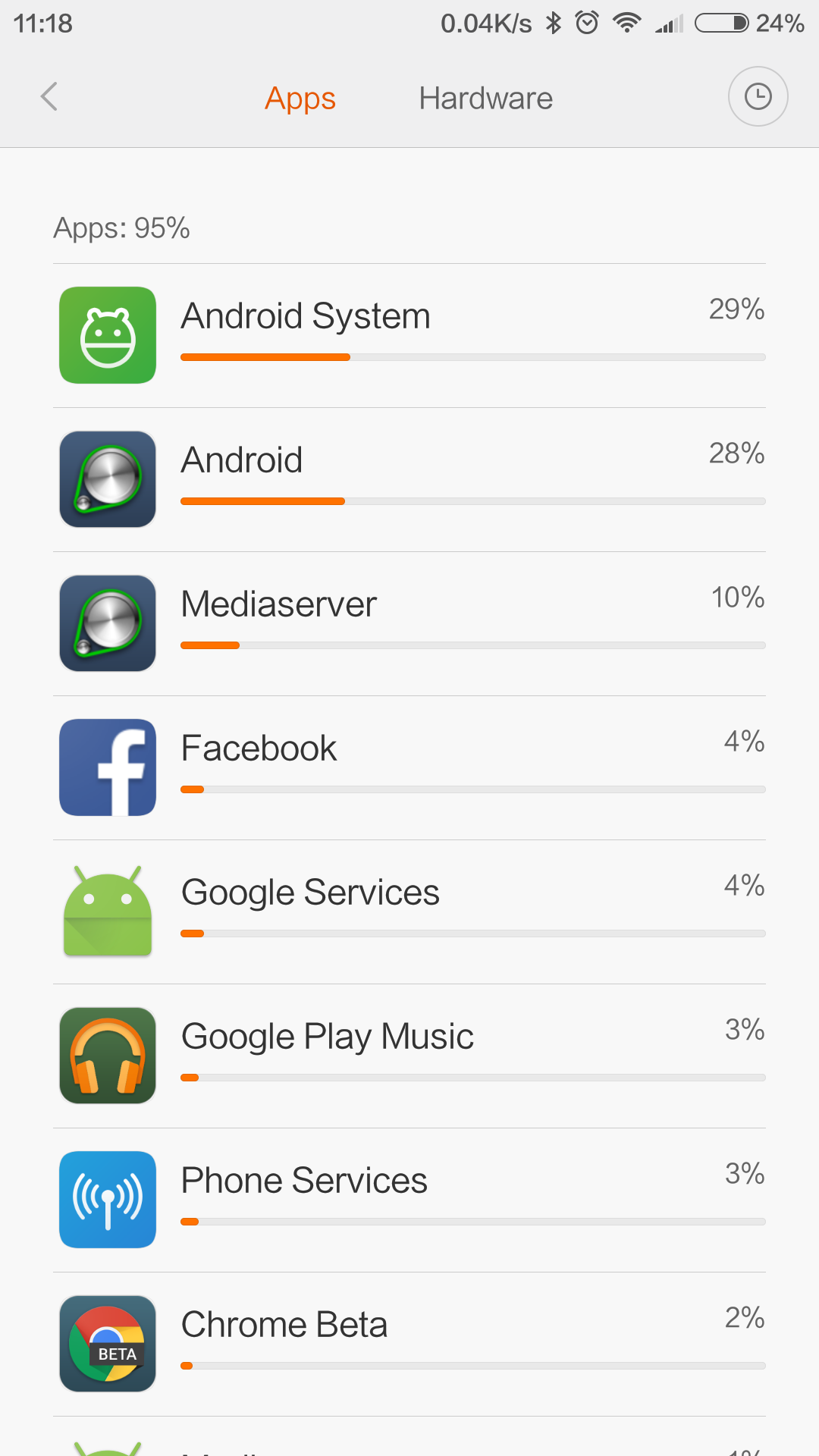Open Android System battery usage details
The image size is (819, 1456).
409,335
